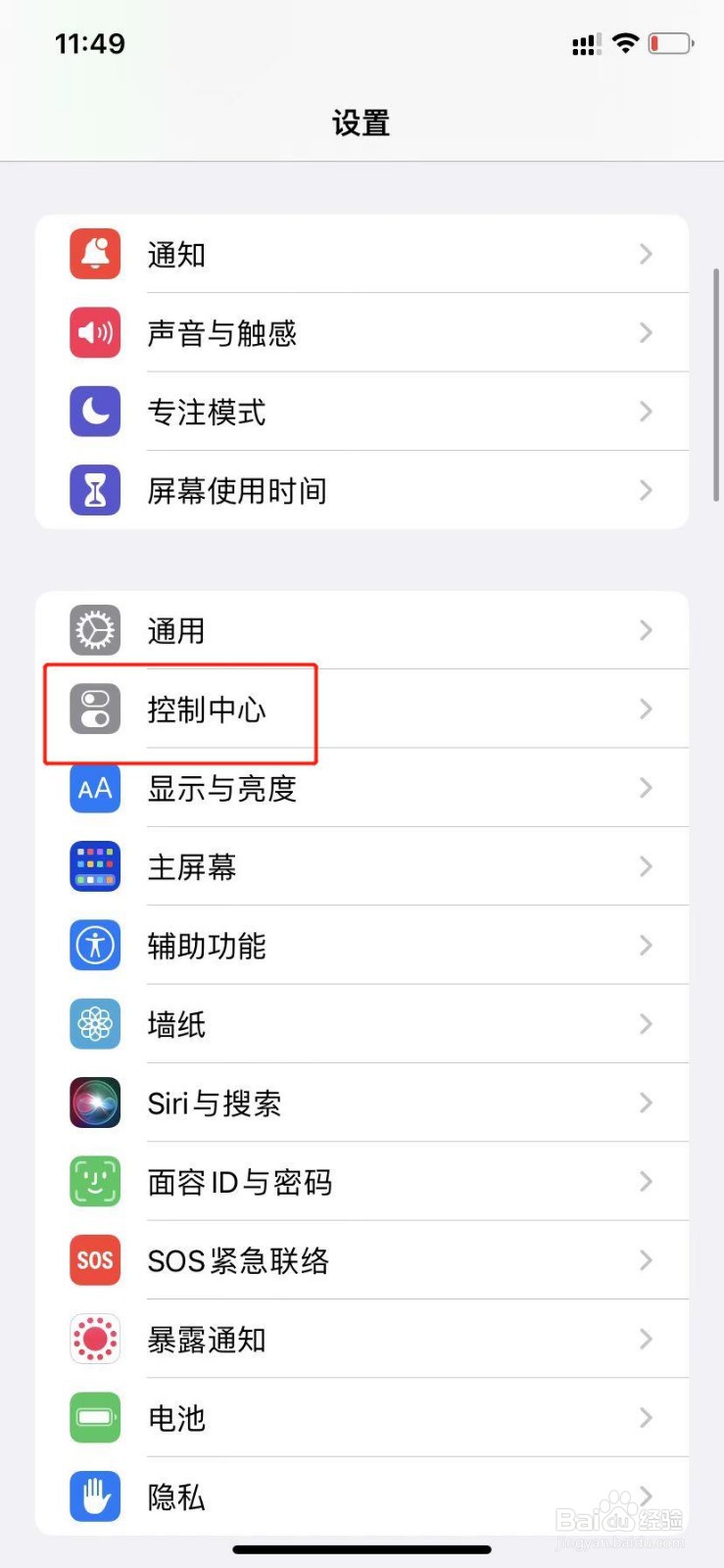Open the 暴露通知 settings entry
Screen dimensions: 724x1568
[362, 1339]
